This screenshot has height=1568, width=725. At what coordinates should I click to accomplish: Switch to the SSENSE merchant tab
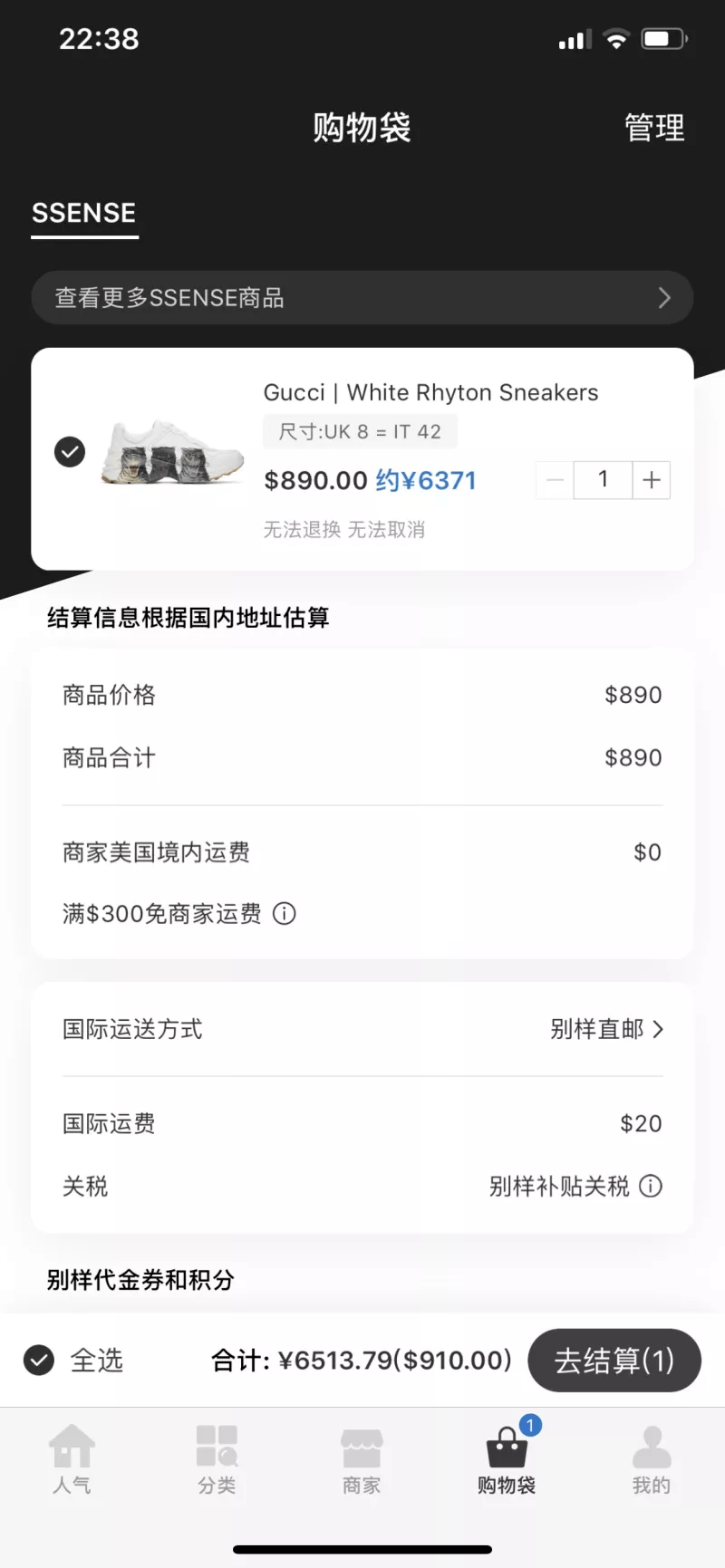(x=83, y=214)
